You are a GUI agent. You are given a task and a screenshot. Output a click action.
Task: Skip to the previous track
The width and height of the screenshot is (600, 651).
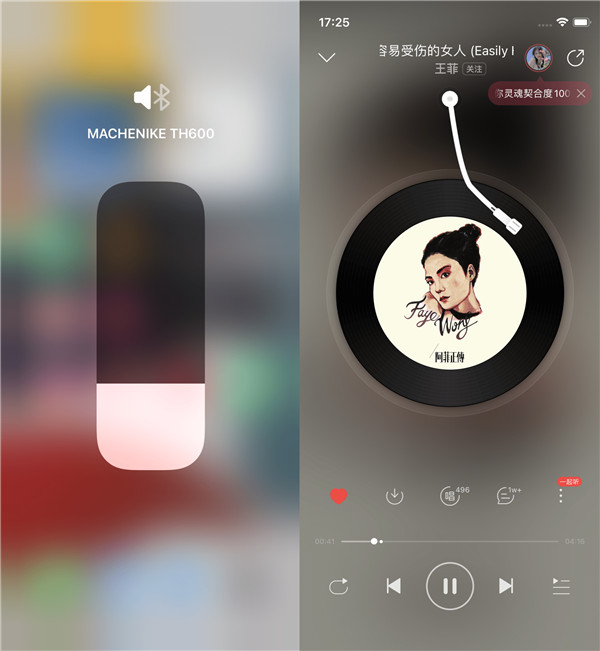coord(394,586)
